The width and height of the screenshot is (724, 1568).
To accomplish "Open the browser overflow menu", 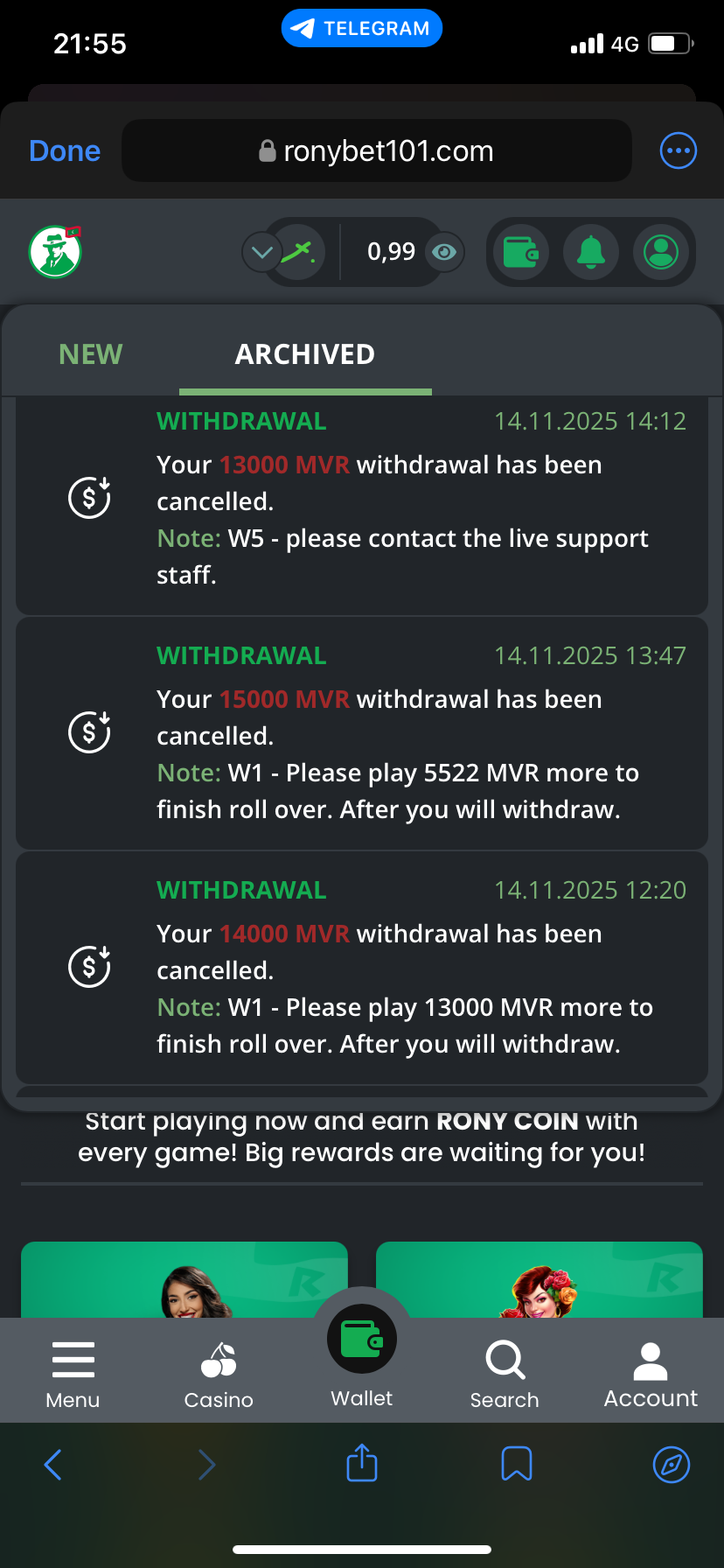I will click(x=678, y=150).
